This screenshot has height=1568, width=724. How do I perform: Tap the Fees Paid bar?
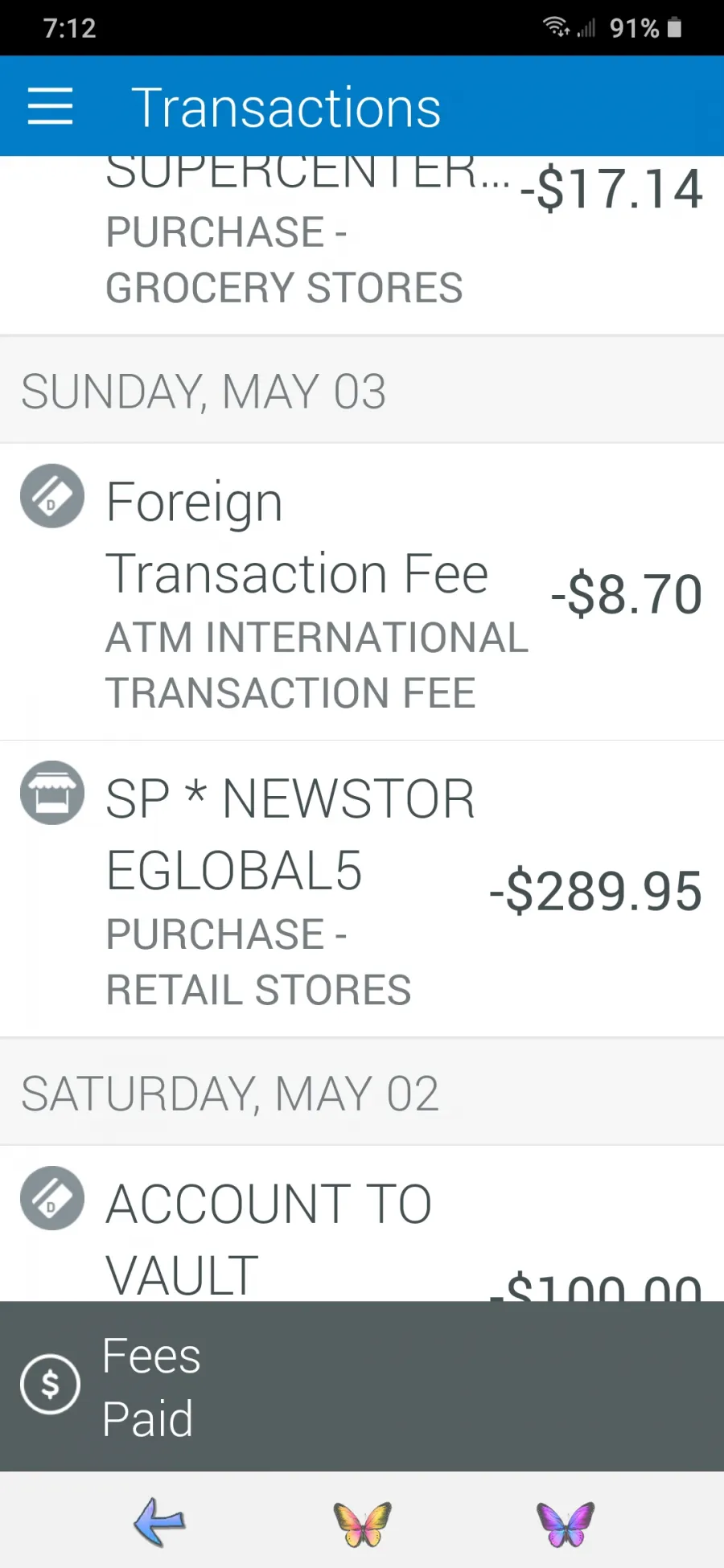pos(362,1386)
